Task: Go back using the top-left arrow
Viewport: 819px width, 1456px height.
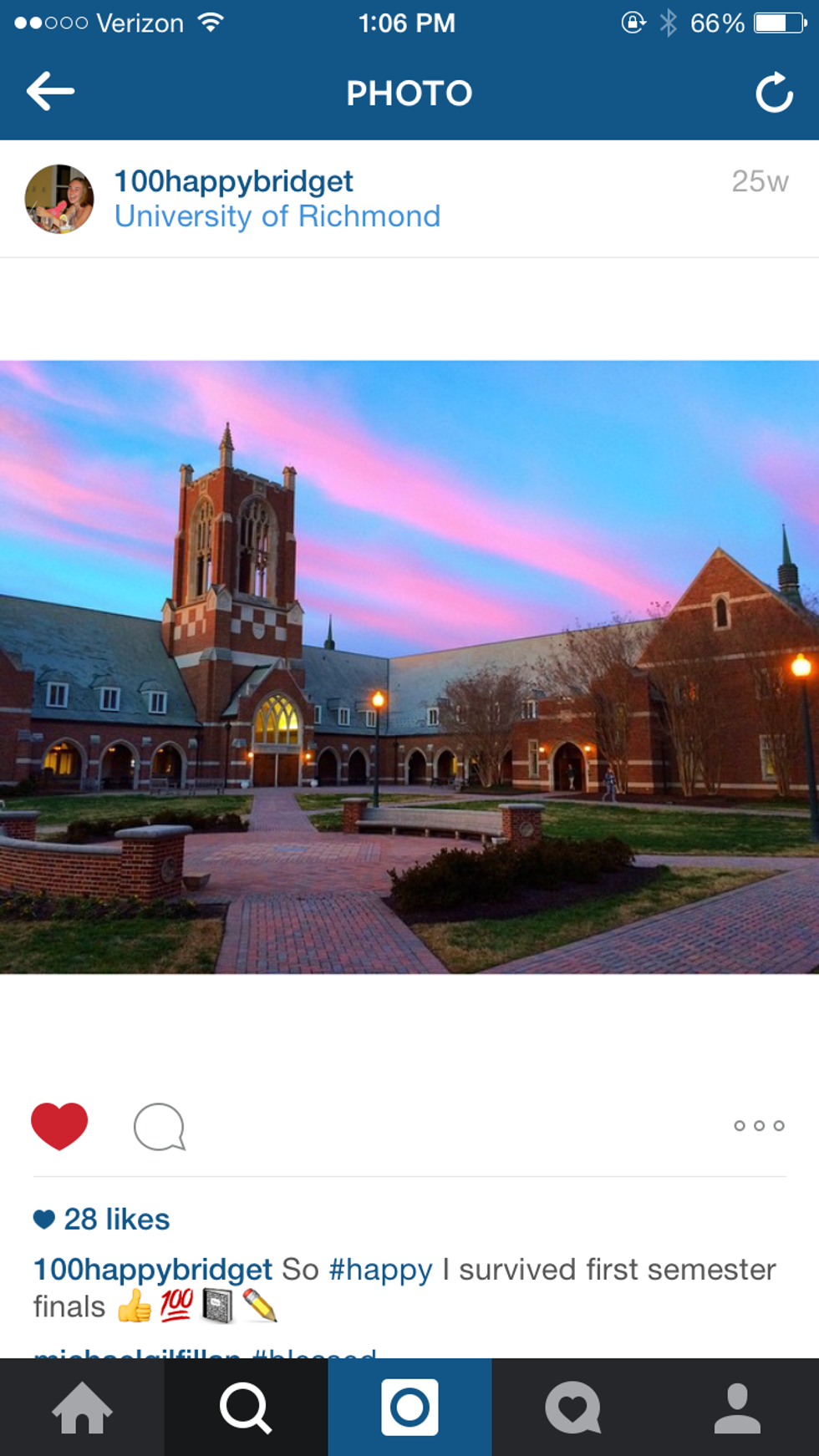Action: point(50,92)
